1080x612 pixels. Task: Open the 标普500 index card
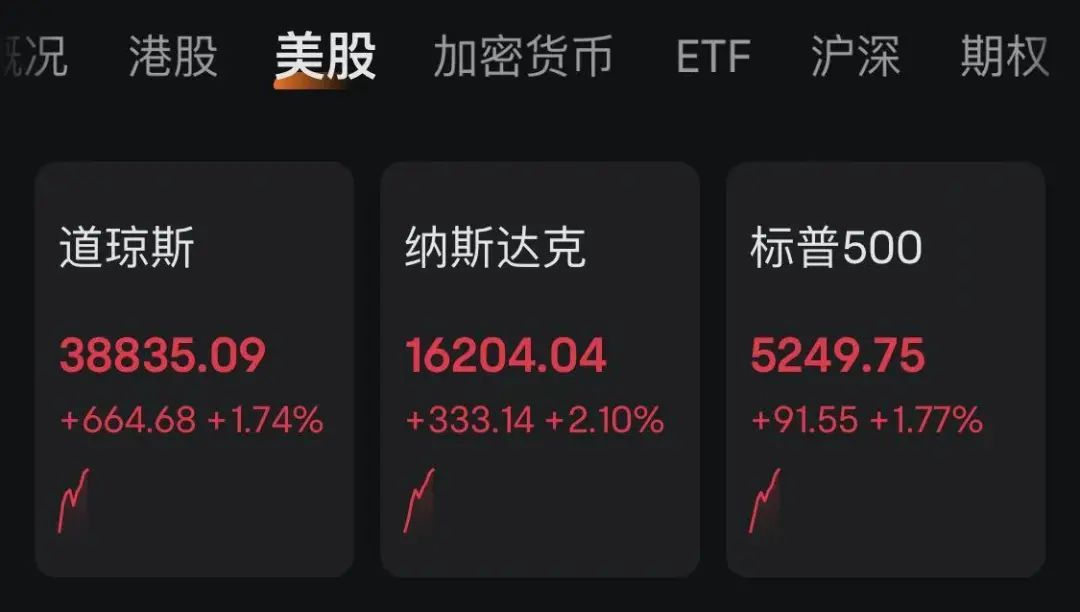[x=885, y=370]
